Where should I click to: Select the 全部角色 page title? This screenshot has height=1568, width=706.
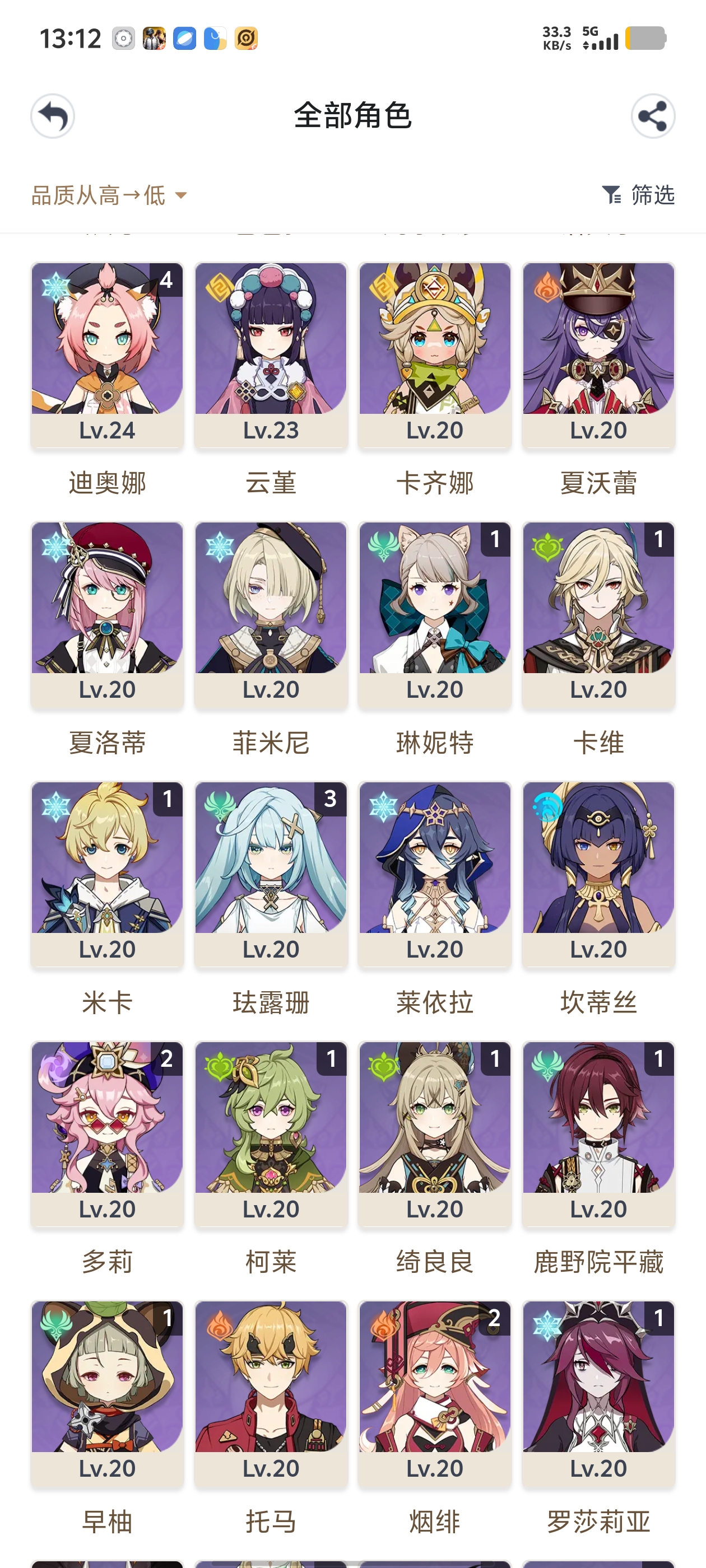(352, 117)
